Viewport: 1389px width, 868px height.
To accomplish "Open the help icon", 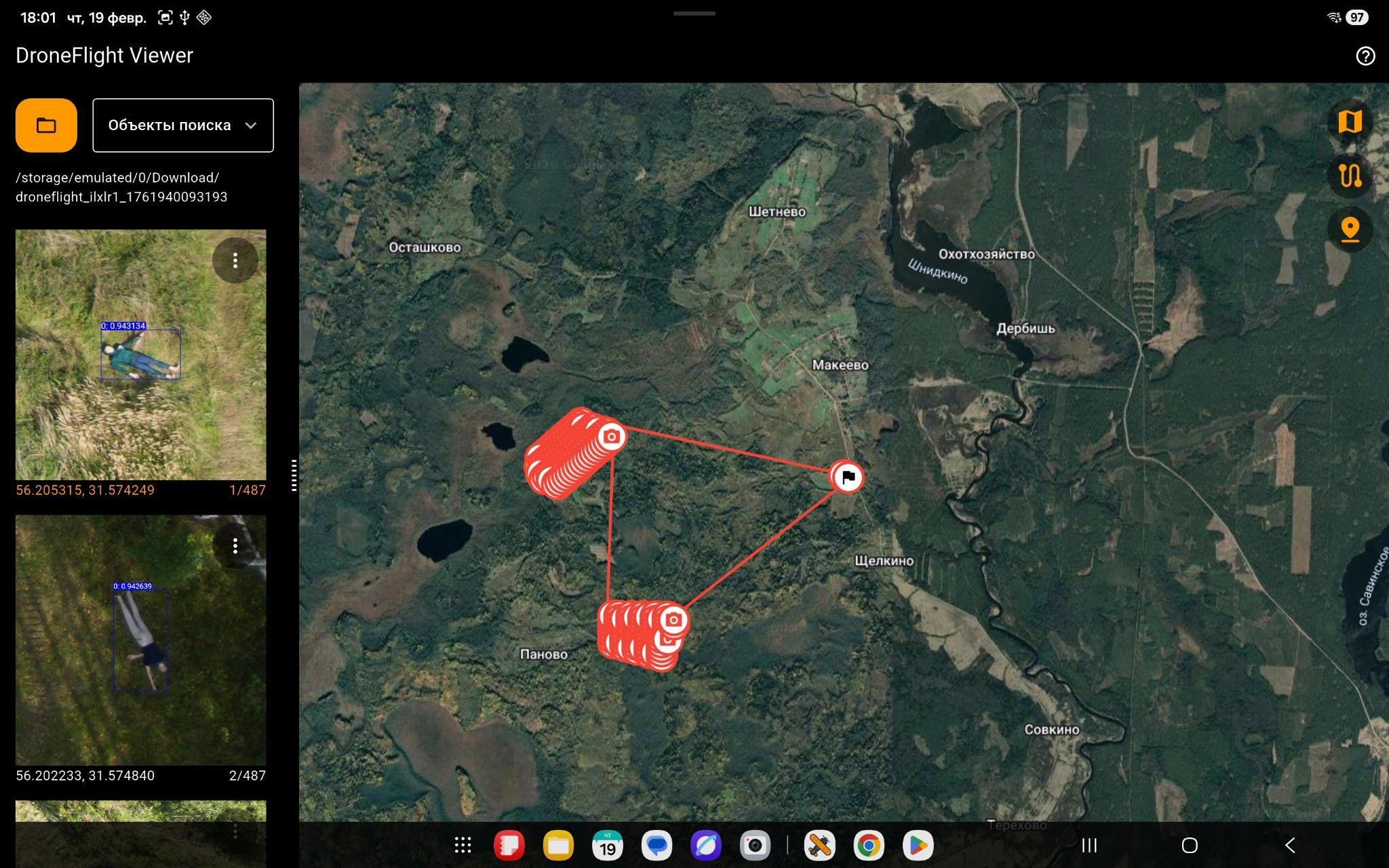I will [x=1365, y=56].
